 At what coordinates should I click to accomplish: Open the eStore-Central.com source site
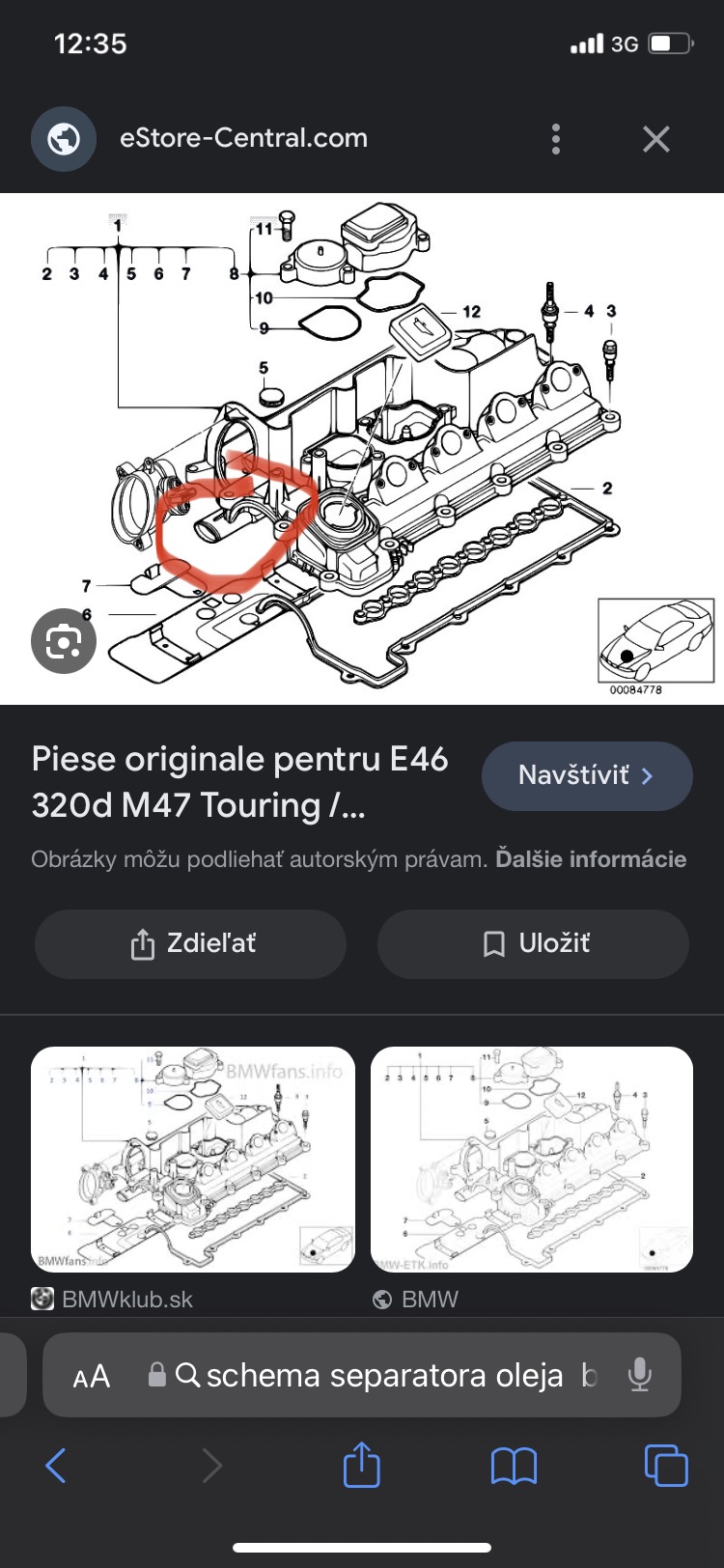click(x=243, y=138)
